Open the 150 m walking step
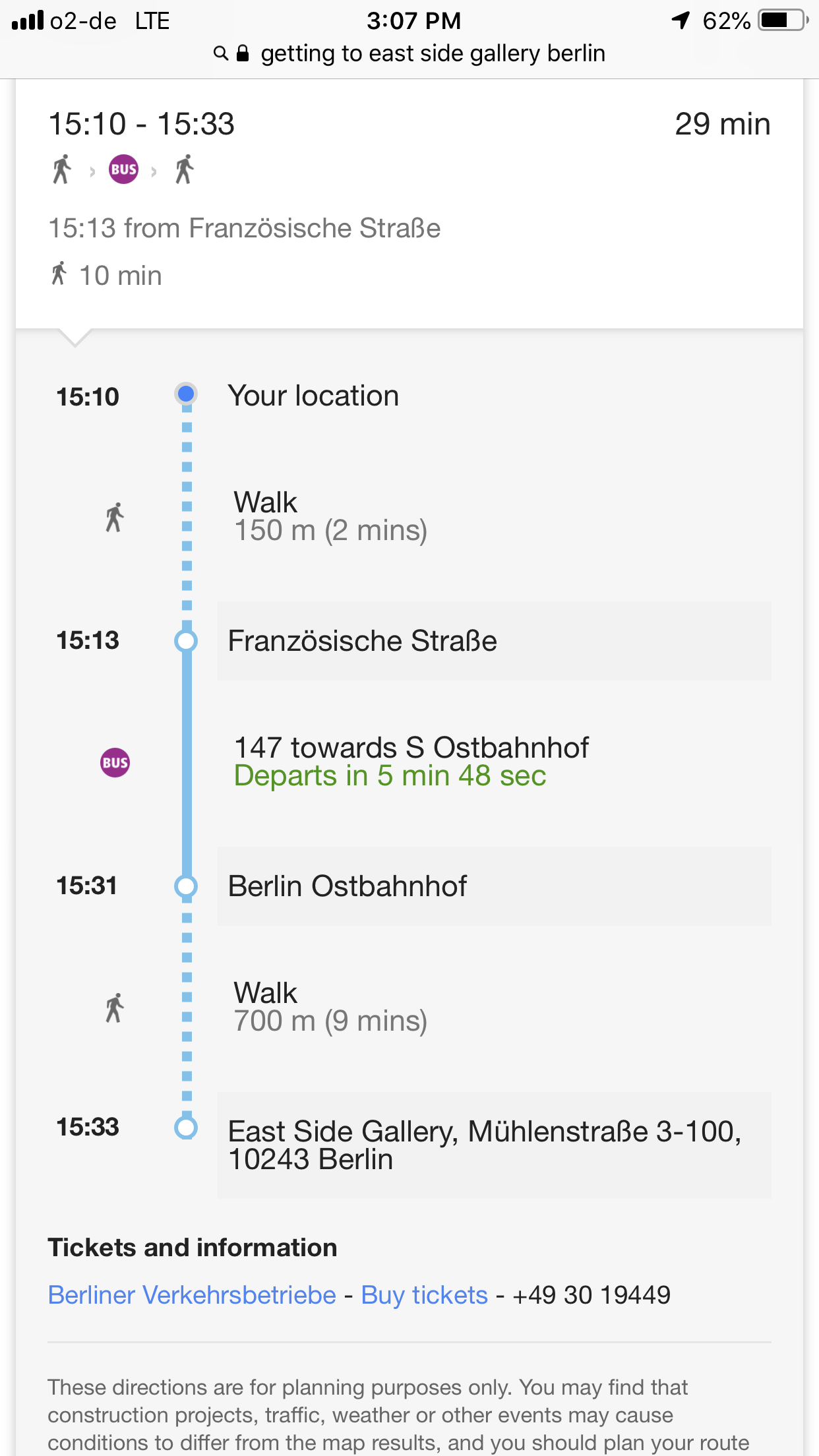The width and height of the screenshot is (819, 1456). click(330, 516)
